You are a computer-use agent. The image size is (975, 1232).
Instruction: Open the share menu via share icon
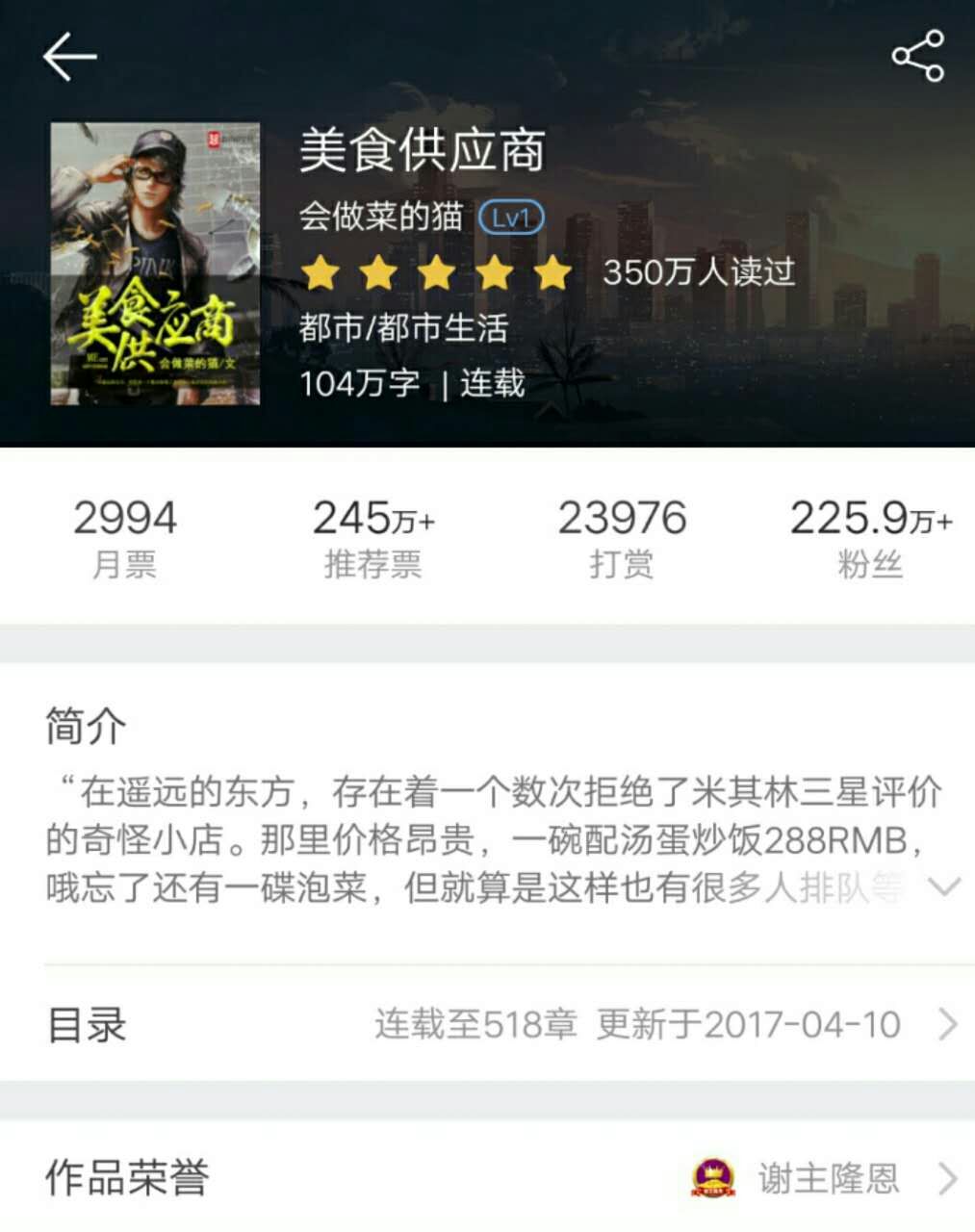pos(918,55)
